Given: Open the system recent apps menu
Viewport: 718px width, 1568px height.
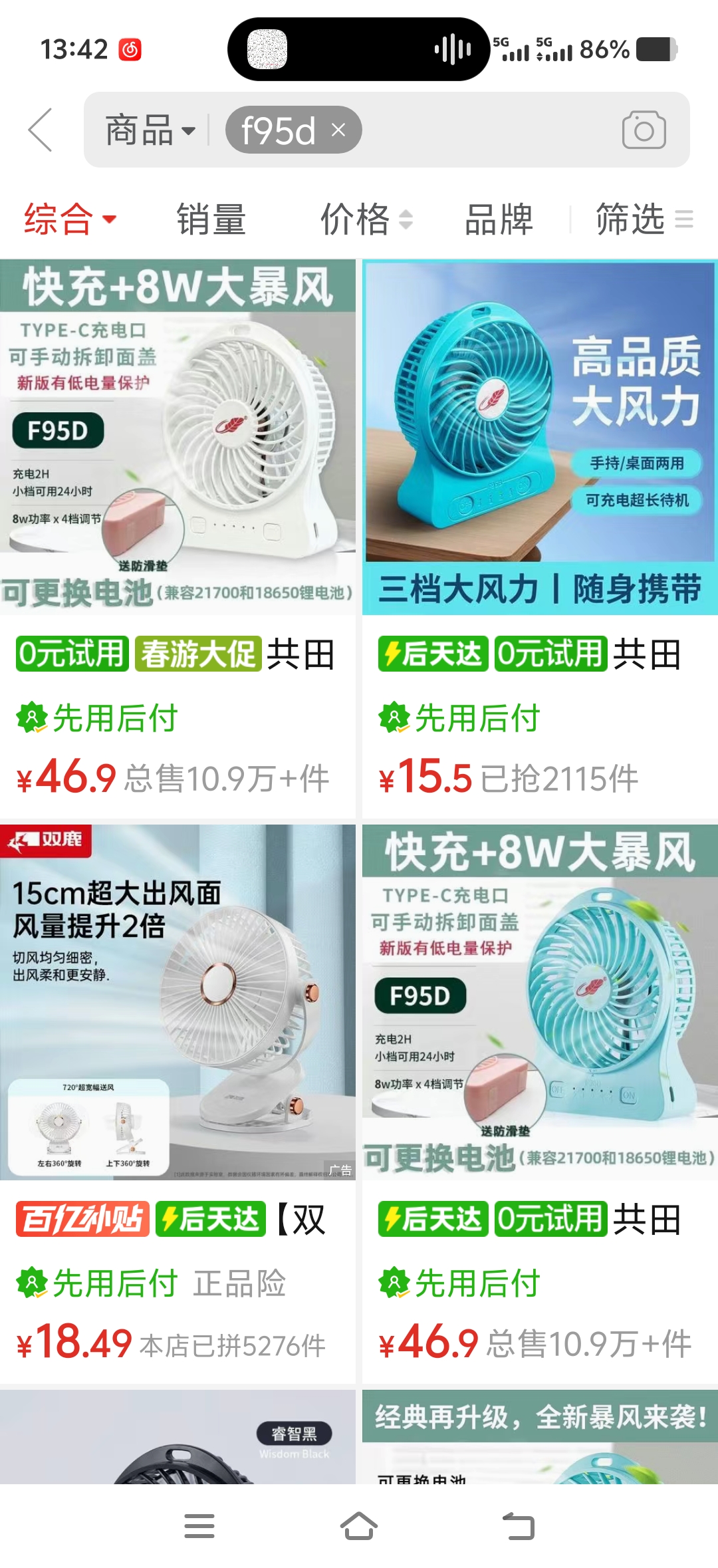Looking at the screenshot, I should click(x=199, y=1526).
